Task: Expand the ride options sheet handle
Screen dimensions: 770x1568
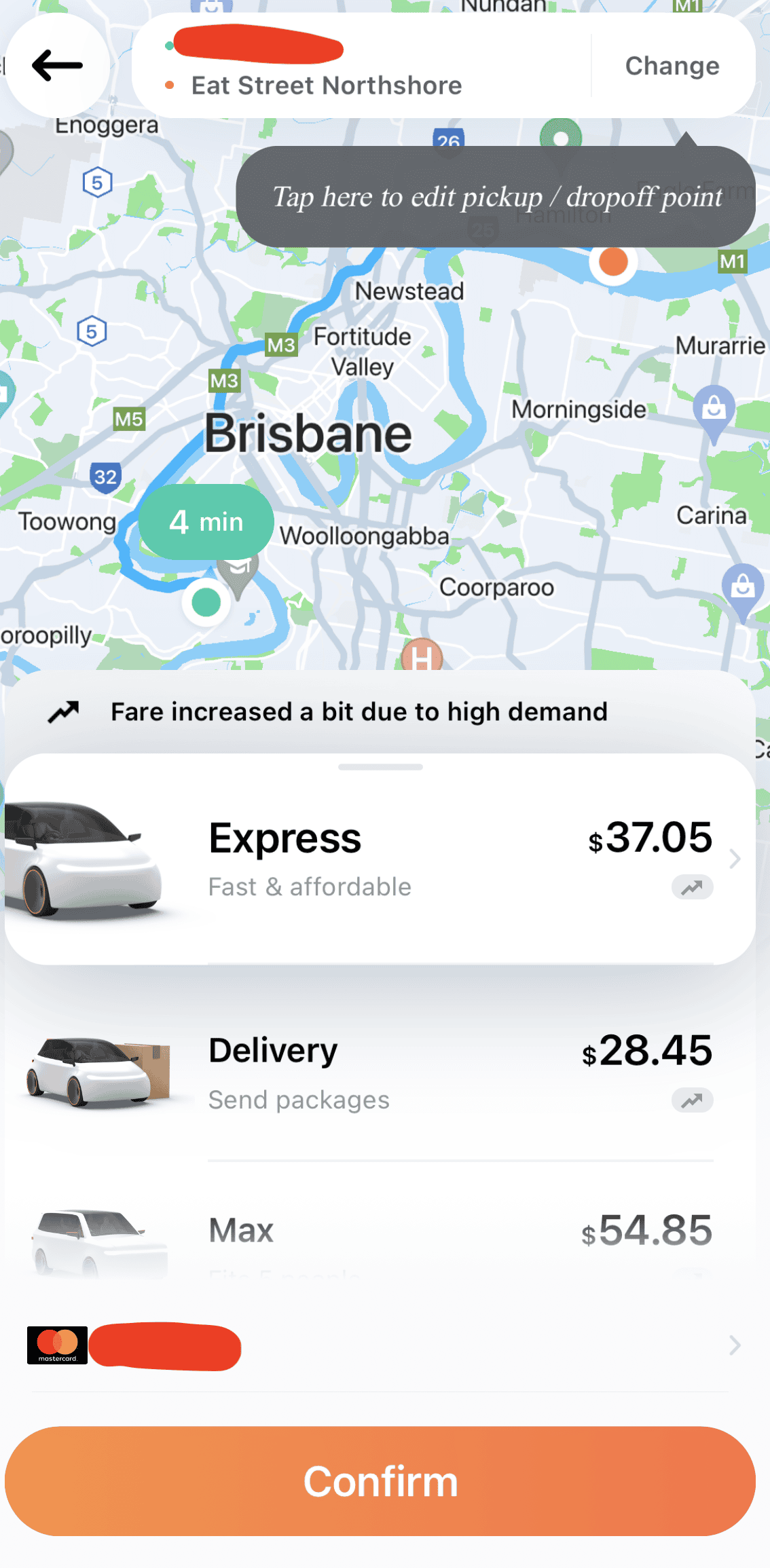Action: (x=380, y=767)
